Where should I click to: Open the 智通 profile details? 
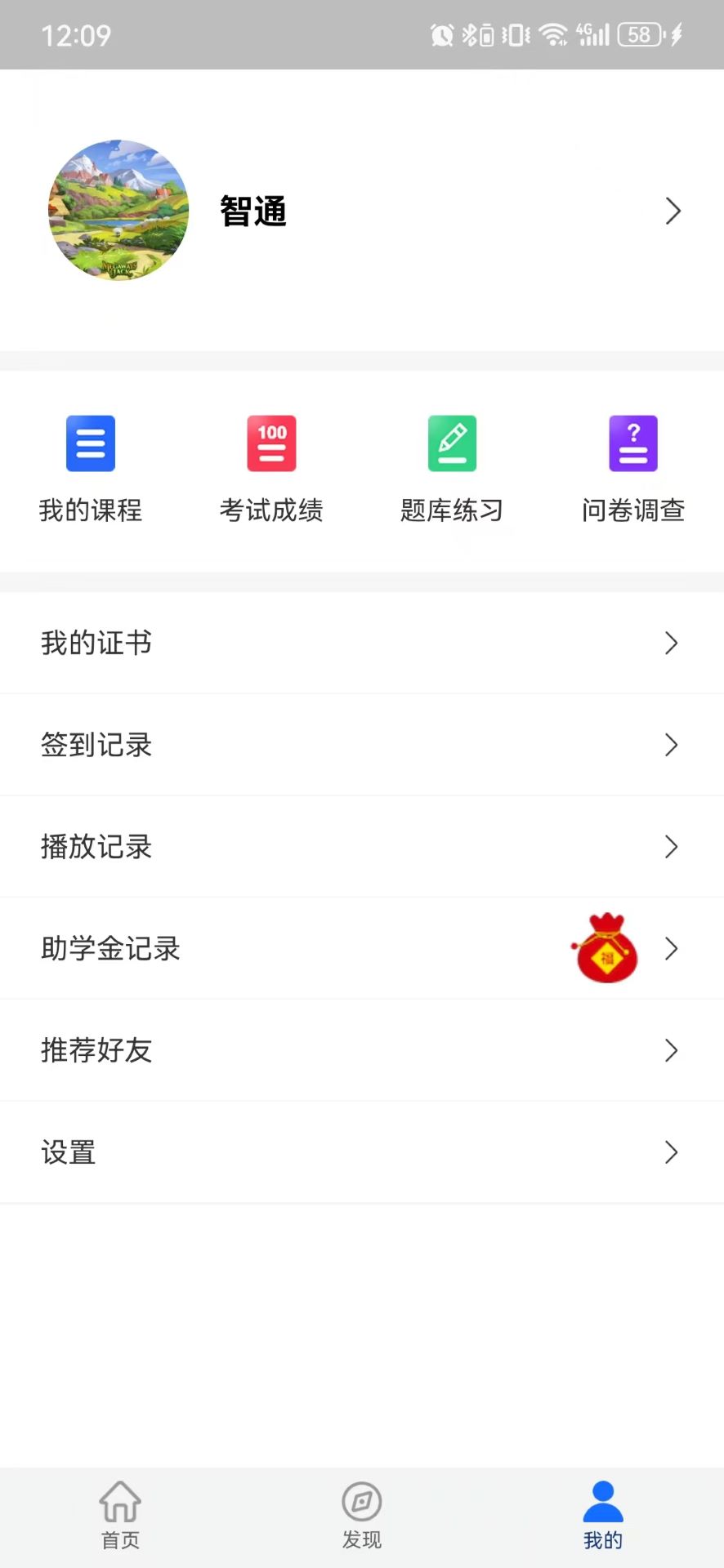pyautogui.click(x=361, y=211)
